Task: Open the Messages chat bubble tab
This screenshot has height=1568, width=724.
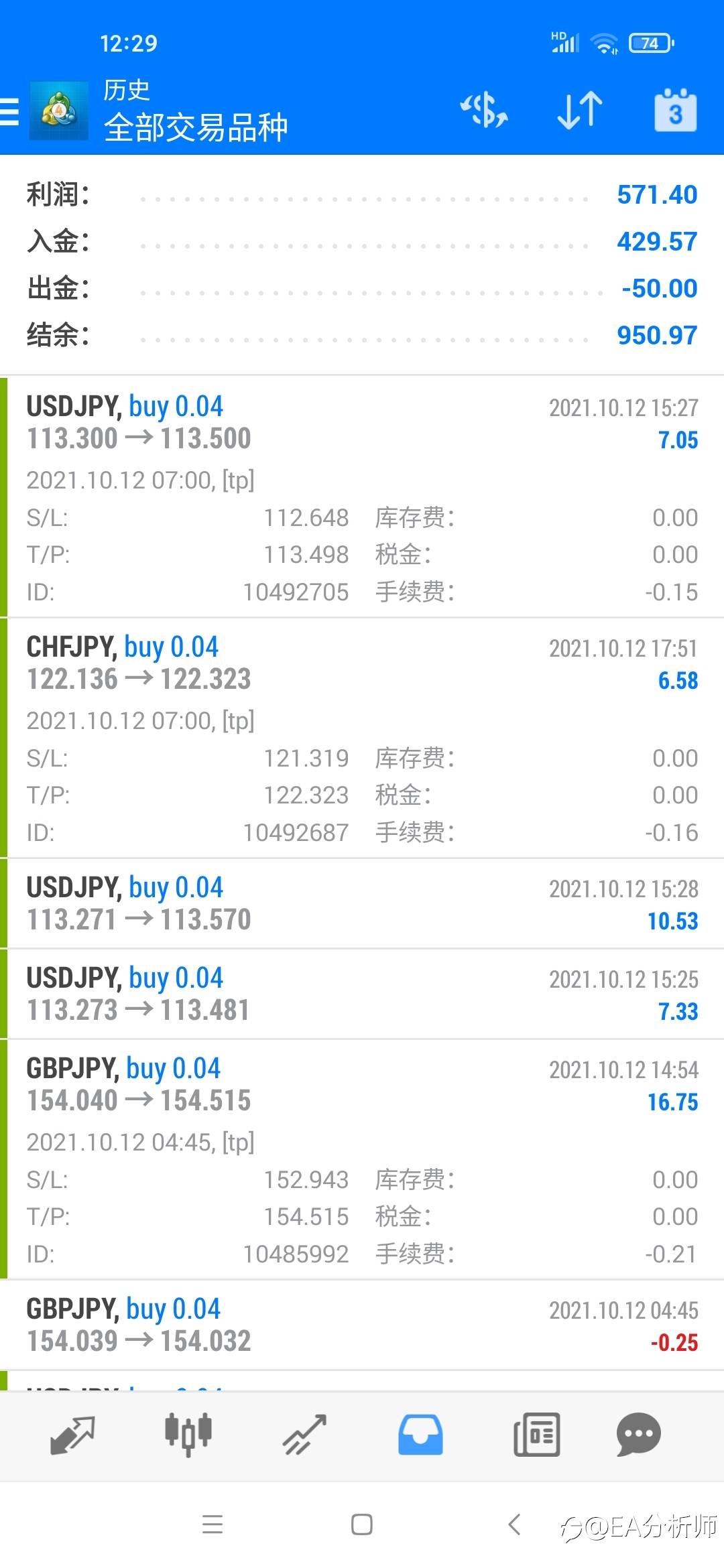Action: (x=638, y=1435)
